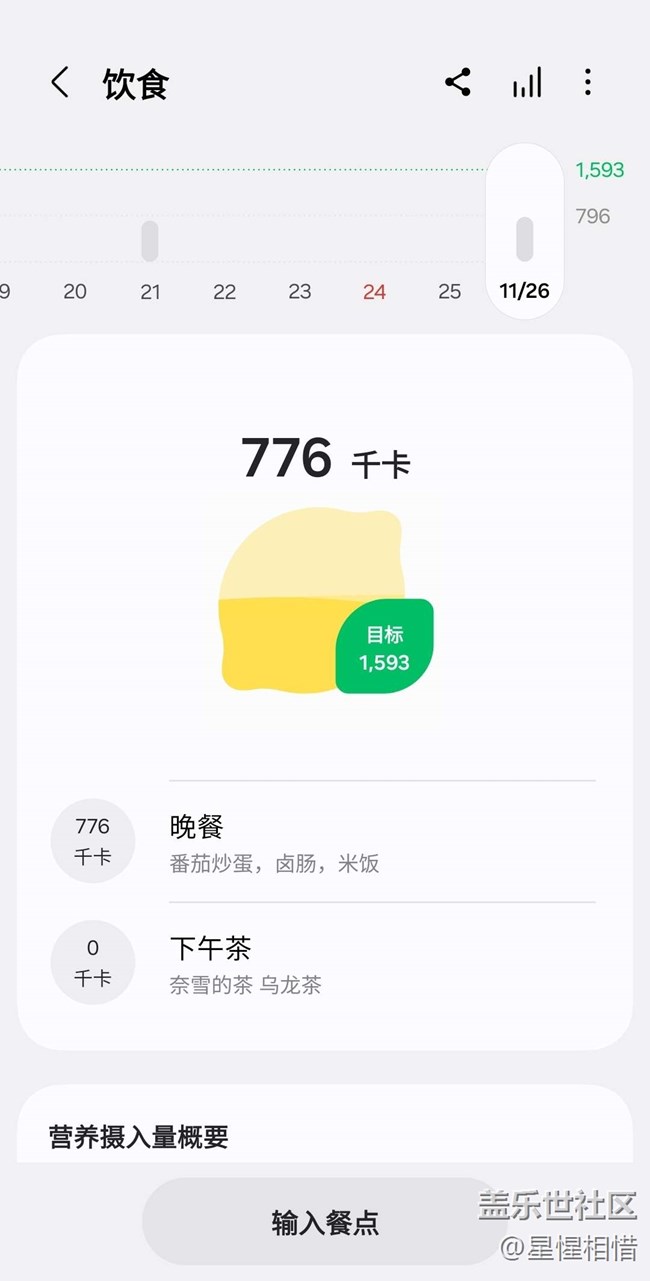Open the trends bar chart
This screenshot has width=650, height=1281.
pyautogui.click(x=527, y=83)
